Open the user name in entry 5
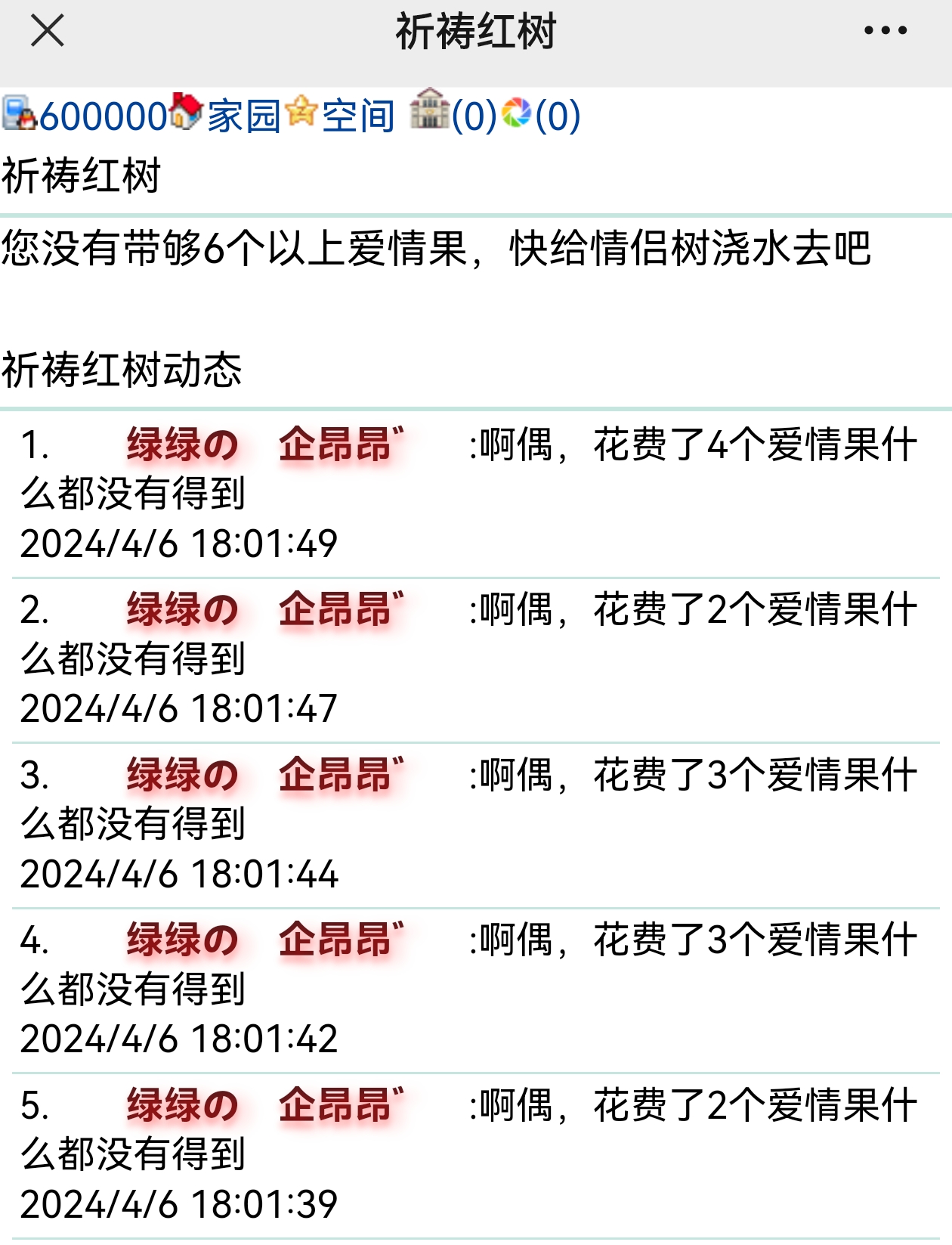This screenshot has width=952, height=1245. click(x=264, y=1106)
